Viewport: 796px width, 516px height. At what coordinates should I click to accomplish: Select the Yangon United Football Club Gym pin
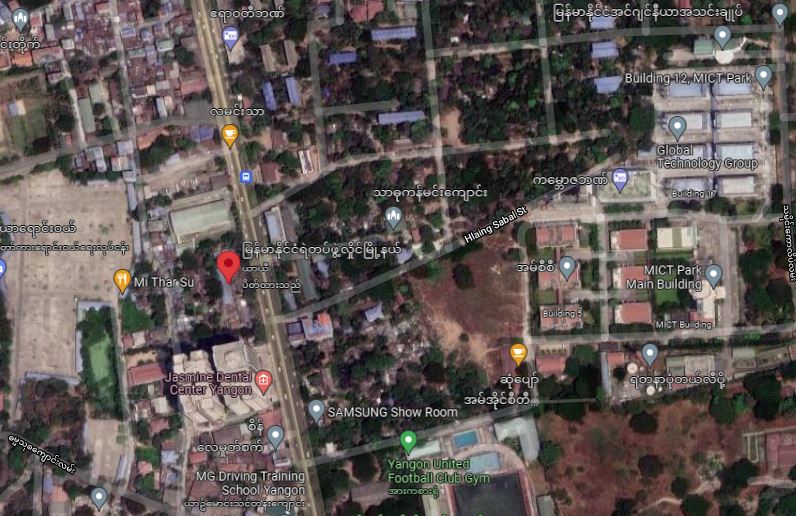(x=408, y=440)
